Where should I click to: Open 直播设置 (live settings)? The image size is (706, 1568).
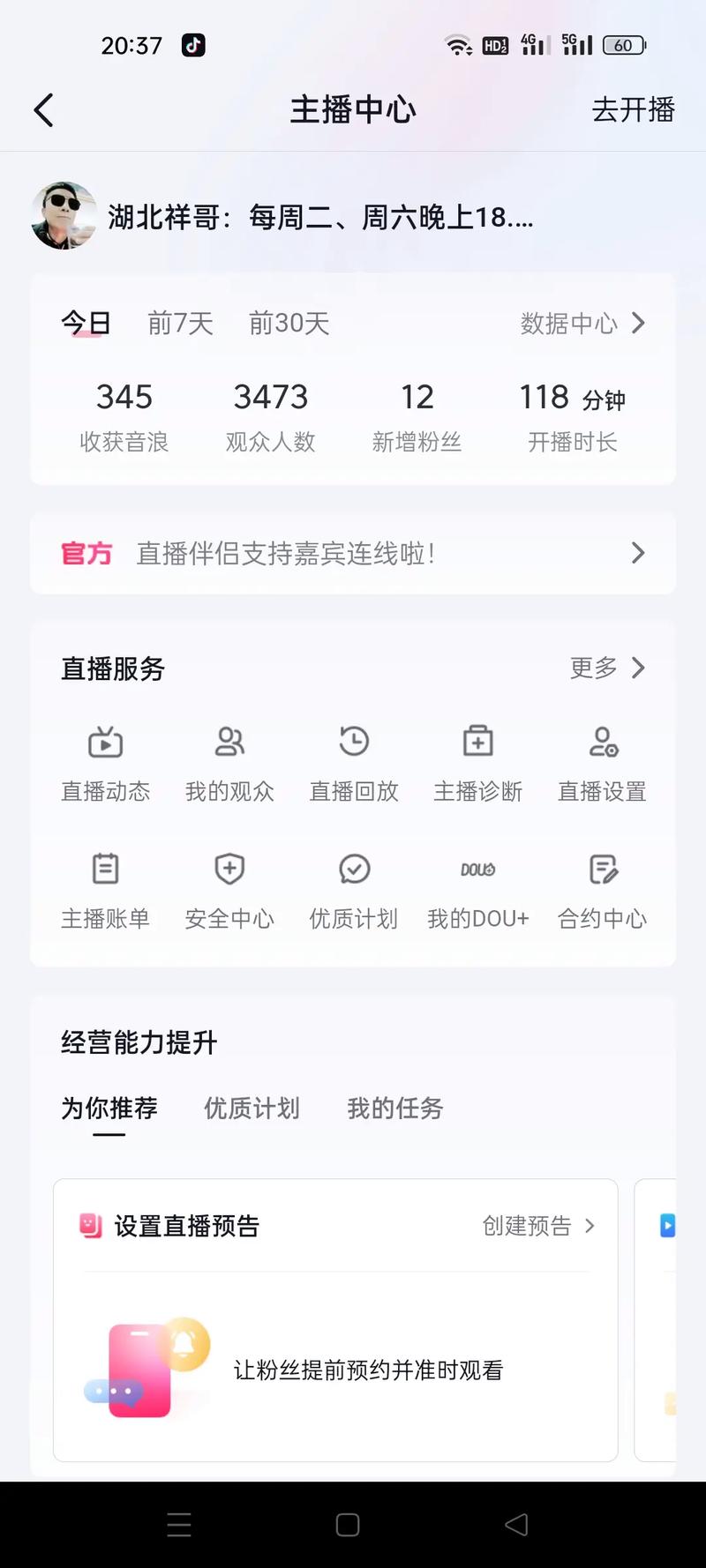click(601, 763)
